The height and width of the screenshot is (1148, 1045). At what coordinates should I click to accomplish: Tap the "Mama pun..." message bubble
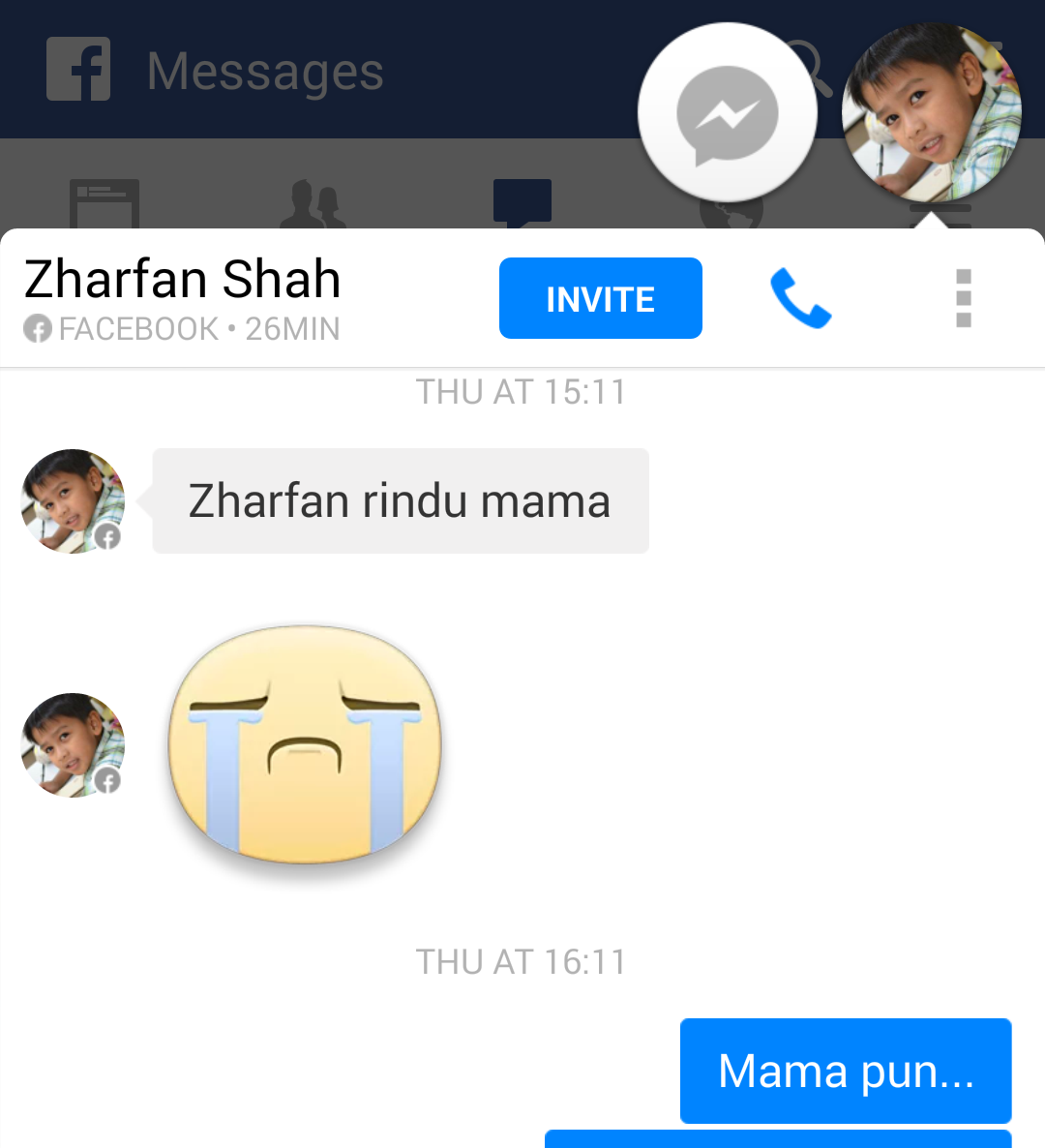click(x=846, y=1071)
